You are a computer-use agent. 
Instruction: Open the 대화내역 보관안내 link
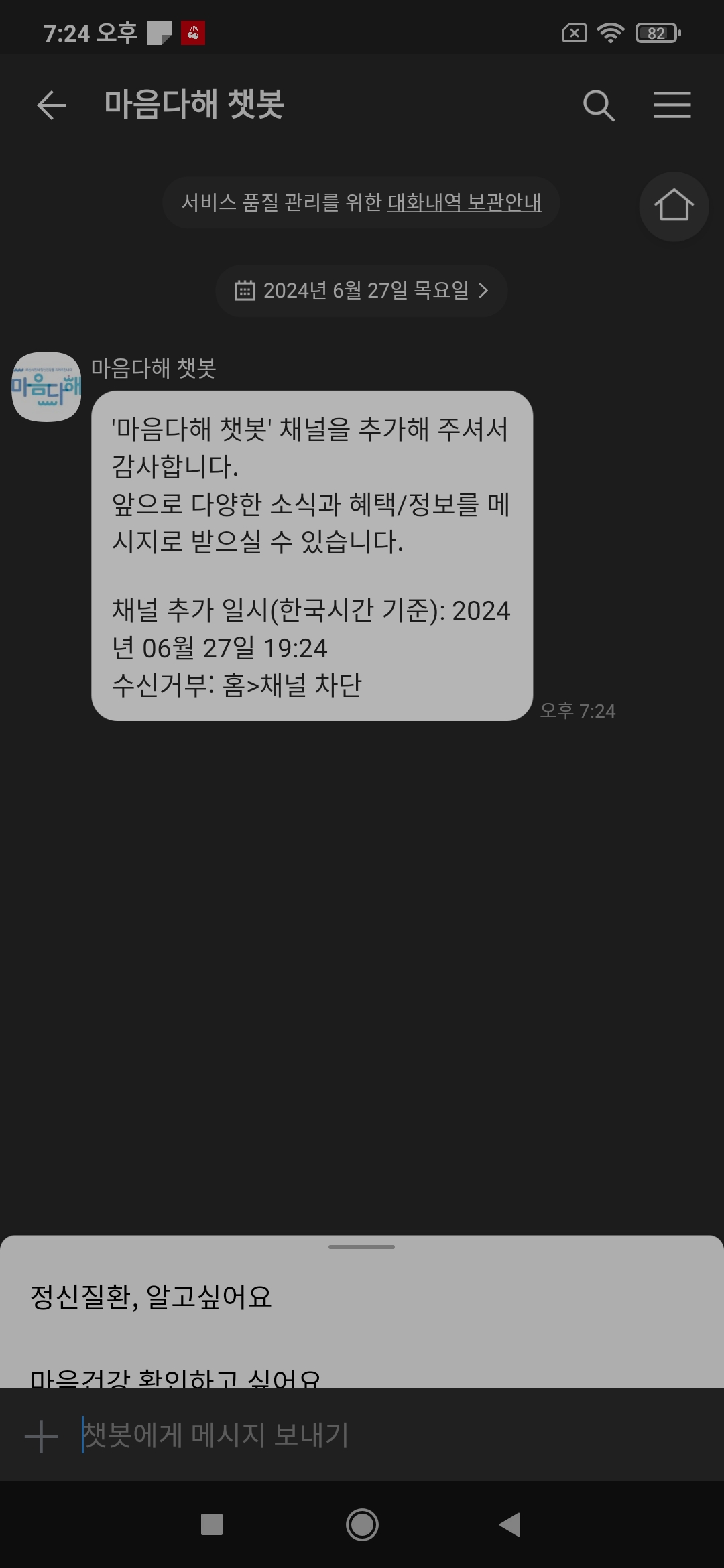(x=465, y=202)
